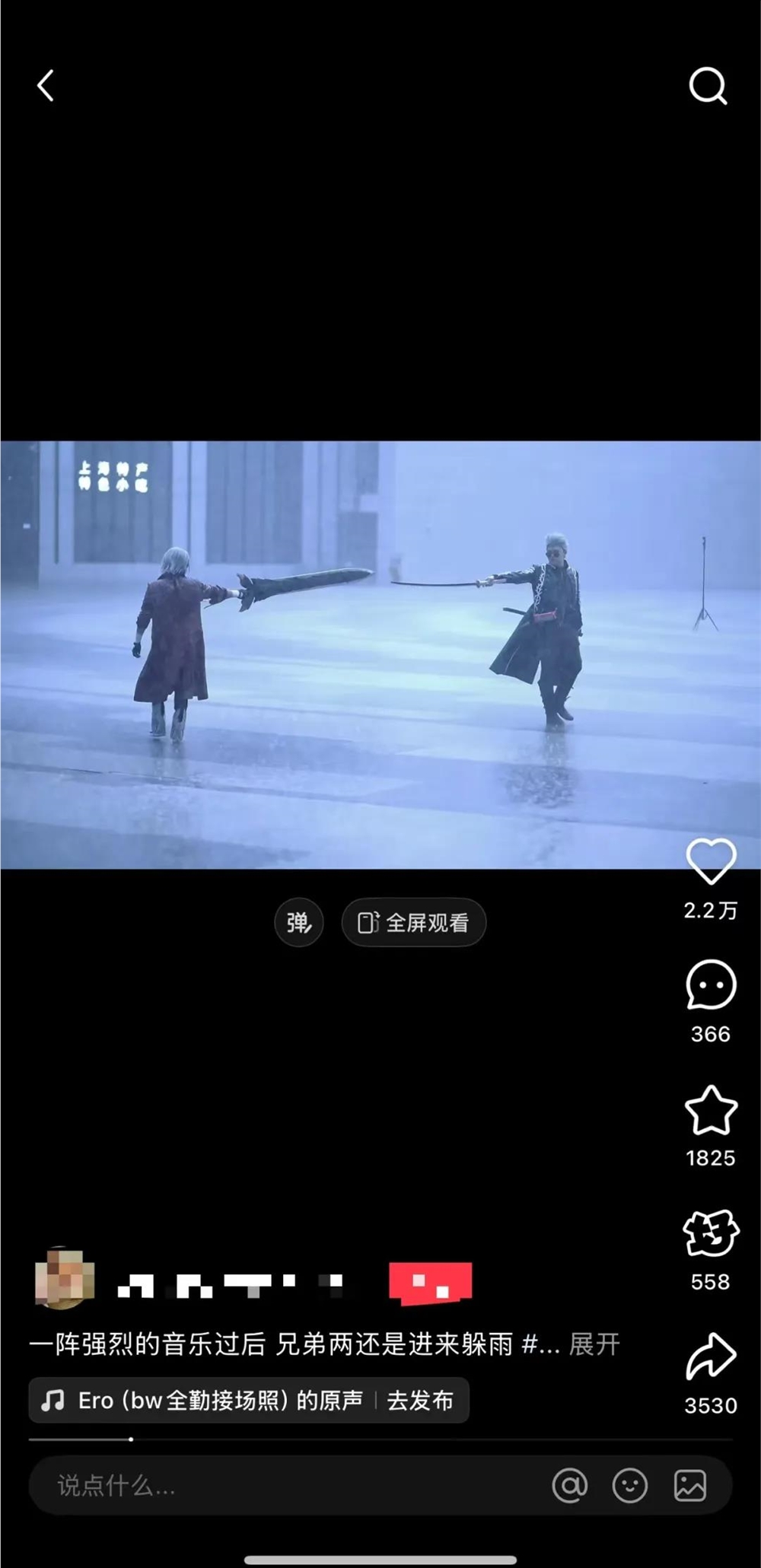Switch to fullscreen via 全屏观看

click(413, 923)
